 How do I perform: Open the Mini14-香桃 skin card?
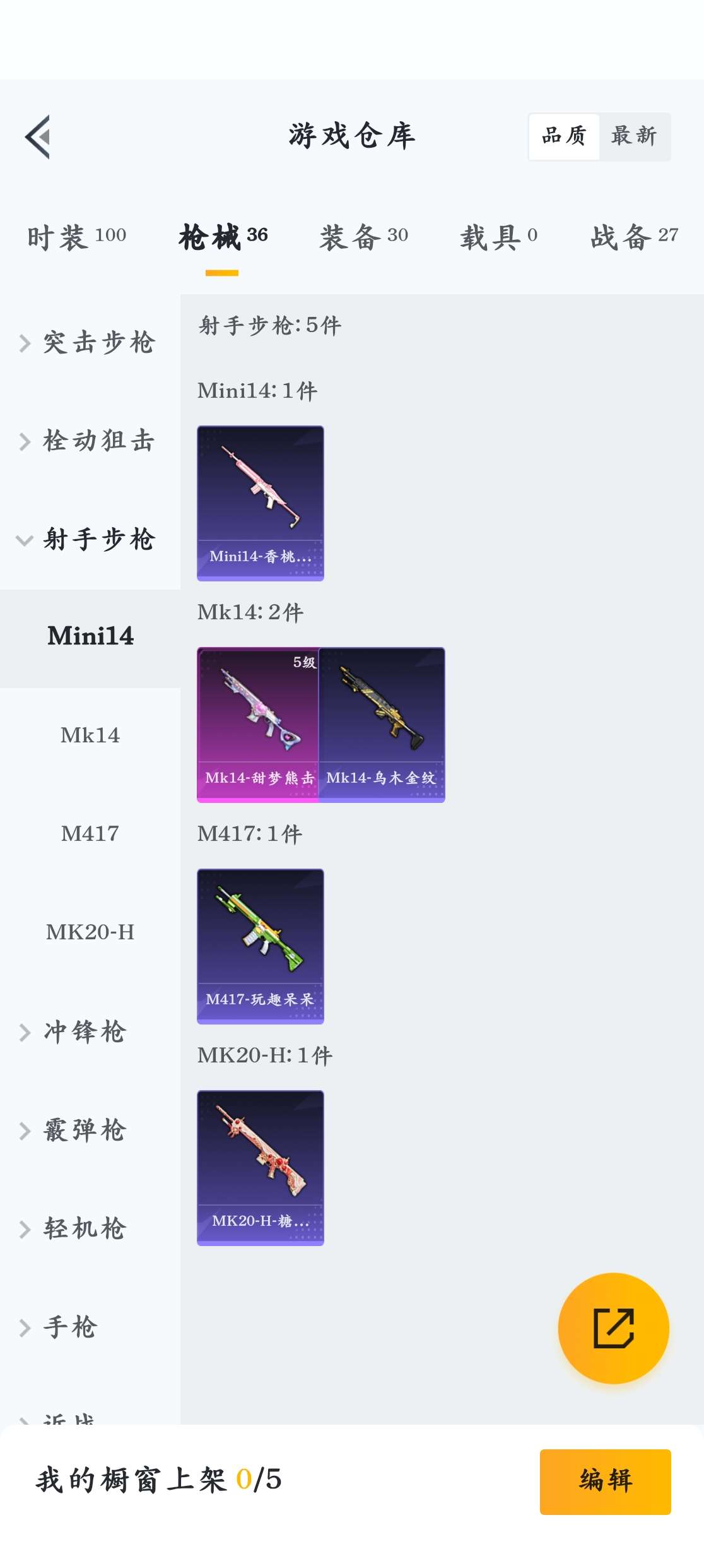pyautogui.click(x=260, y=503)
